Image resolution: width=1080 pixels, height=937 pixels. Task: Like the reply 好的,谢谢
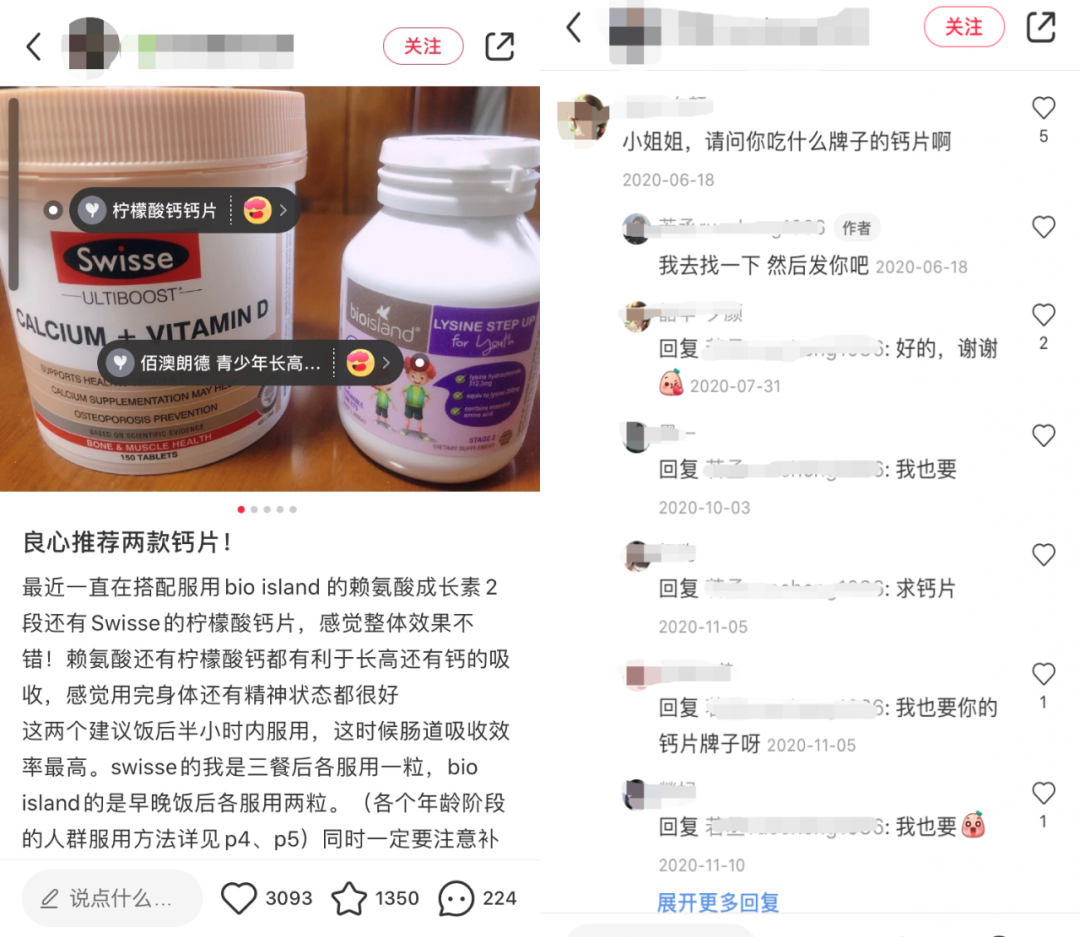(1043, 316)
